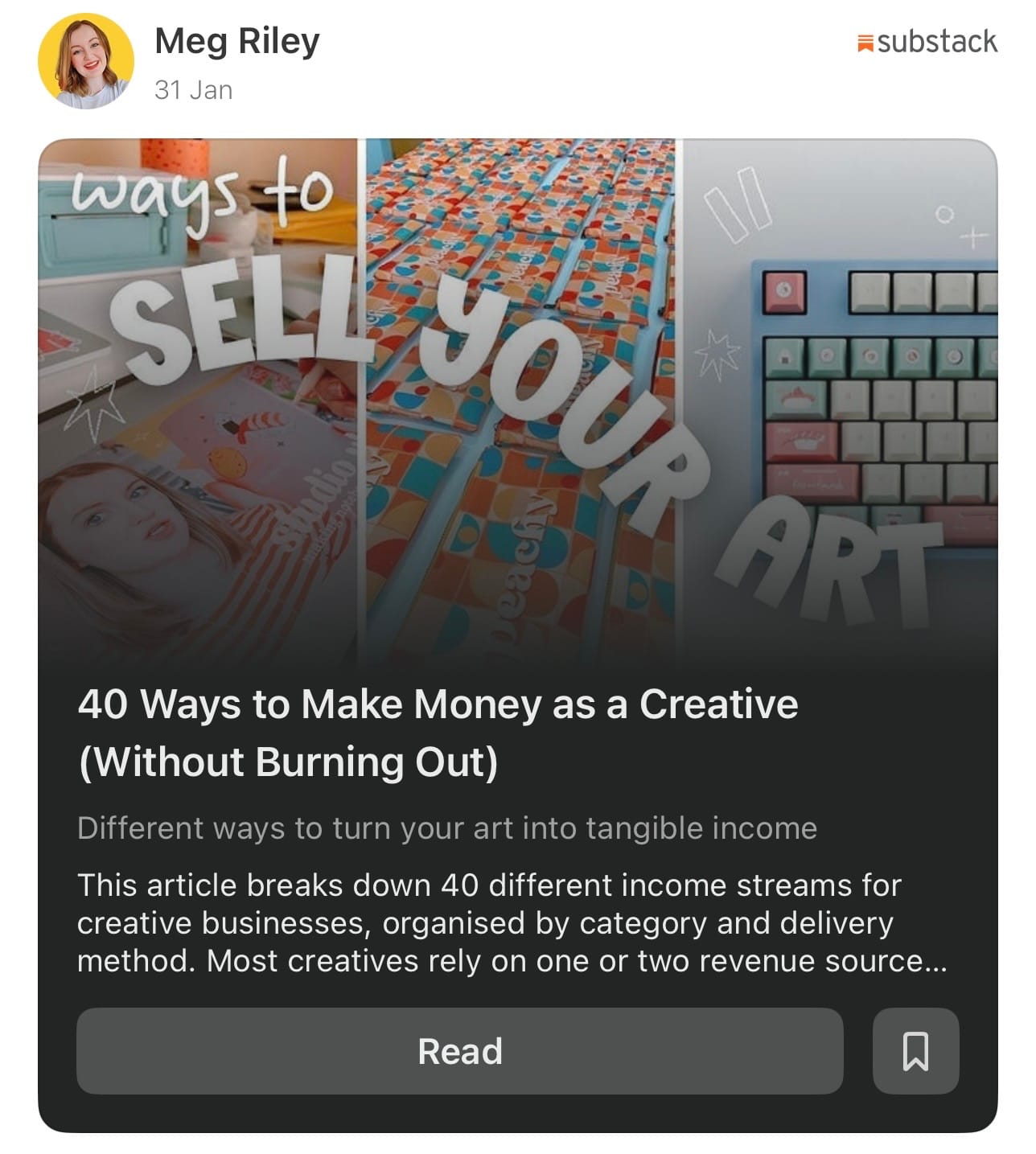View author Meg Riley's name link

236,41
